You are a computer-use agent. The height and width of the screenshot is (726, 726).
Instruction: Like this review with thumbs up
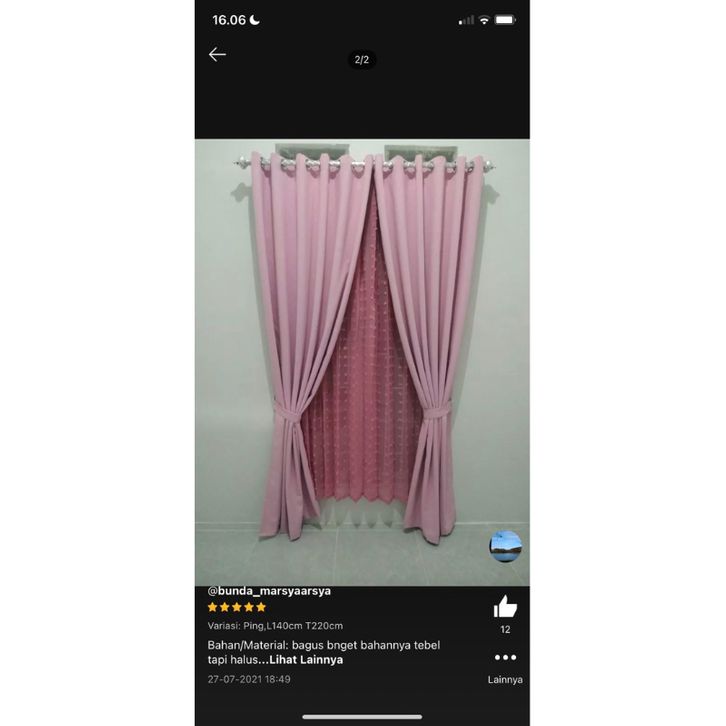(505, 606)
